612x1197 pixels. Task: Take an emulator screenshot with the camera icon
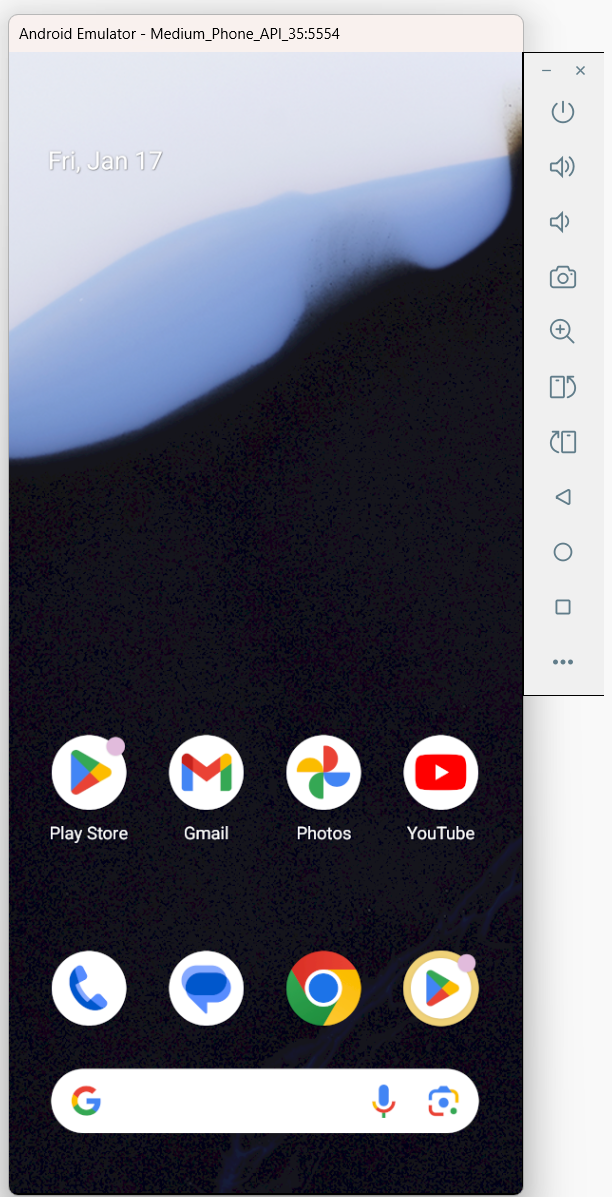(563, 277)
